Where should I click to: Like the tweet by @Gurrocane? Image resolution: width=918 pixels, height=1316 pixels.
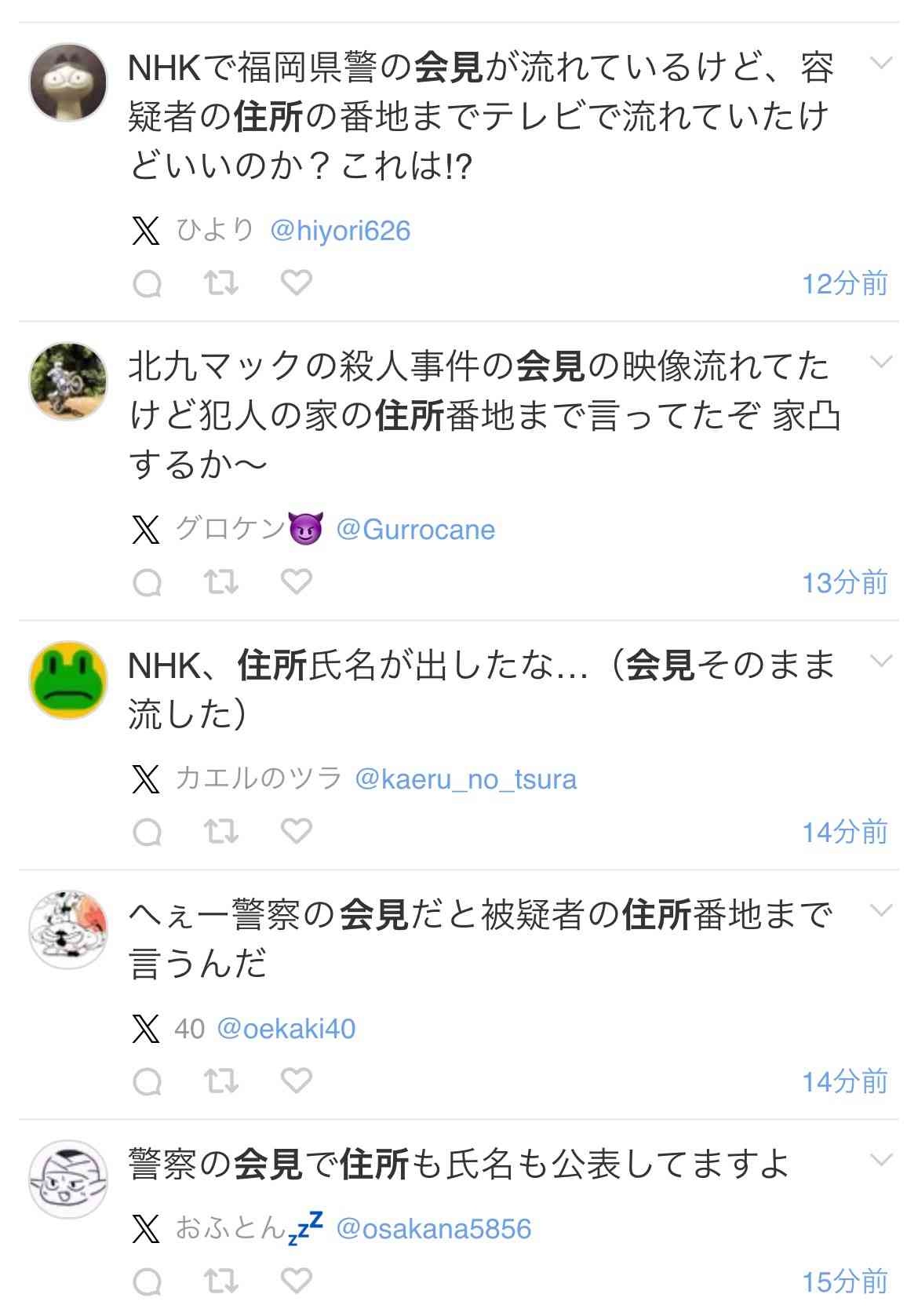click(297, 582)
